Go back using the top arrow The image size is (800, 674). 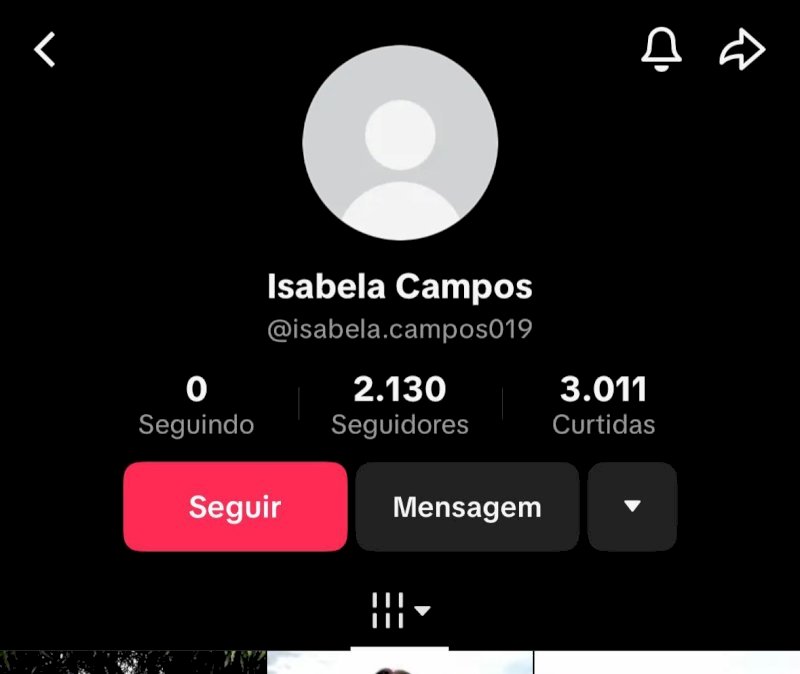45,49
